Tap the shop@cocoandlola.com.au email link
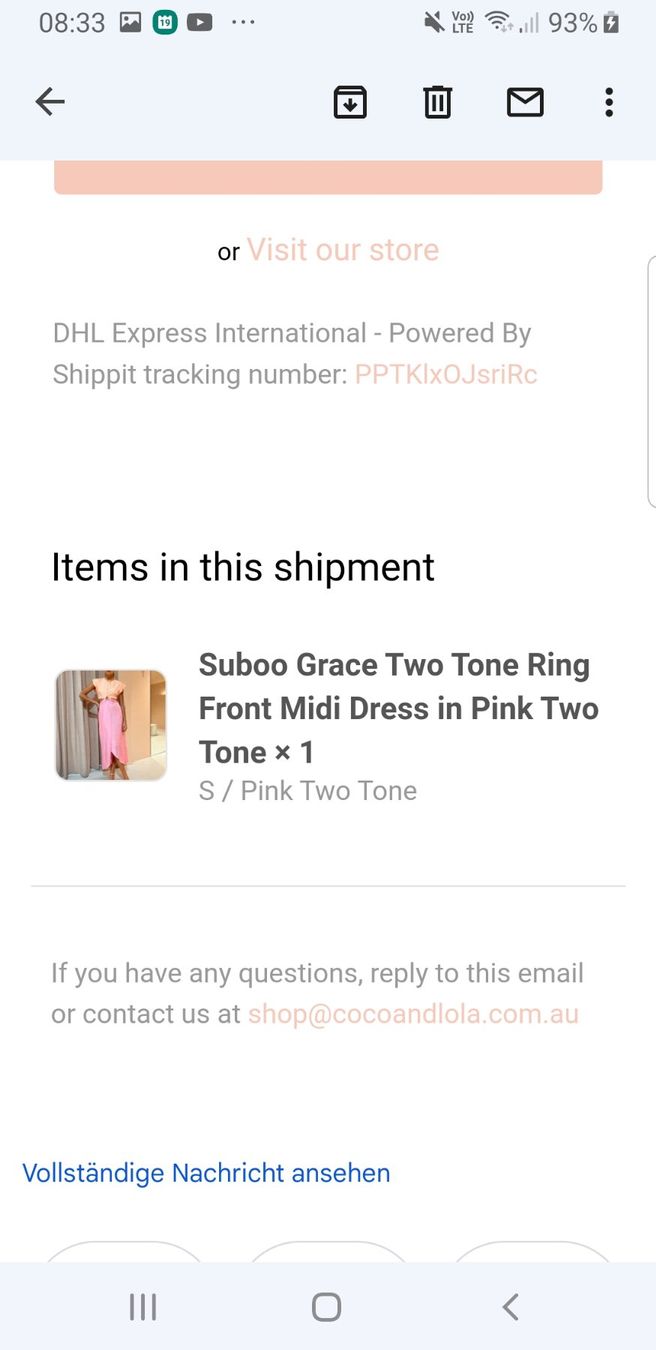Screen dimensions: 656x1350 413,1014
